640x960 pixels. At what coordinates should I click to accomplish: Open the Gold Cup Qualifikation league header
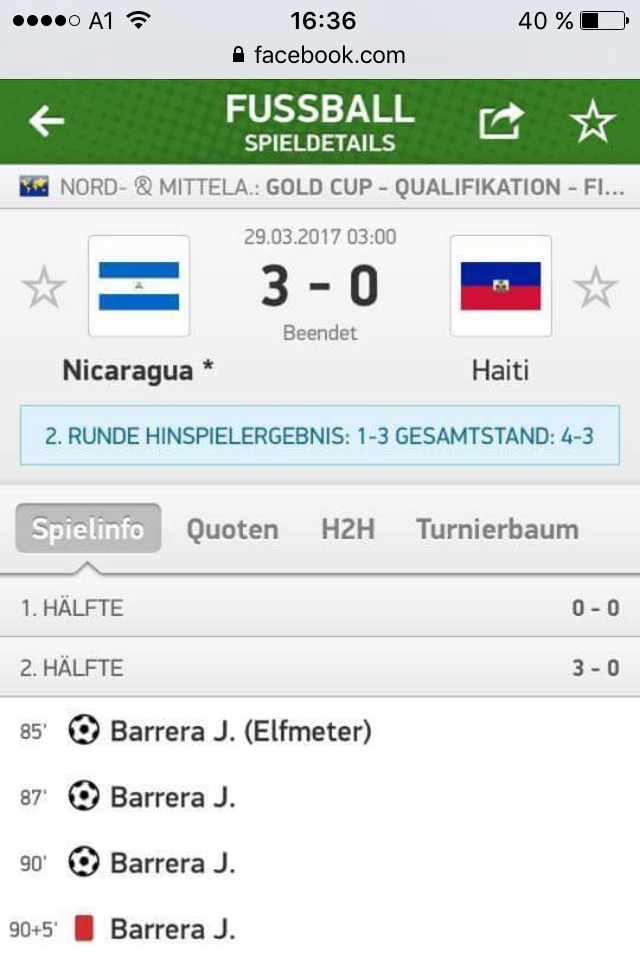pyautogui.click(x=320, y=187)
